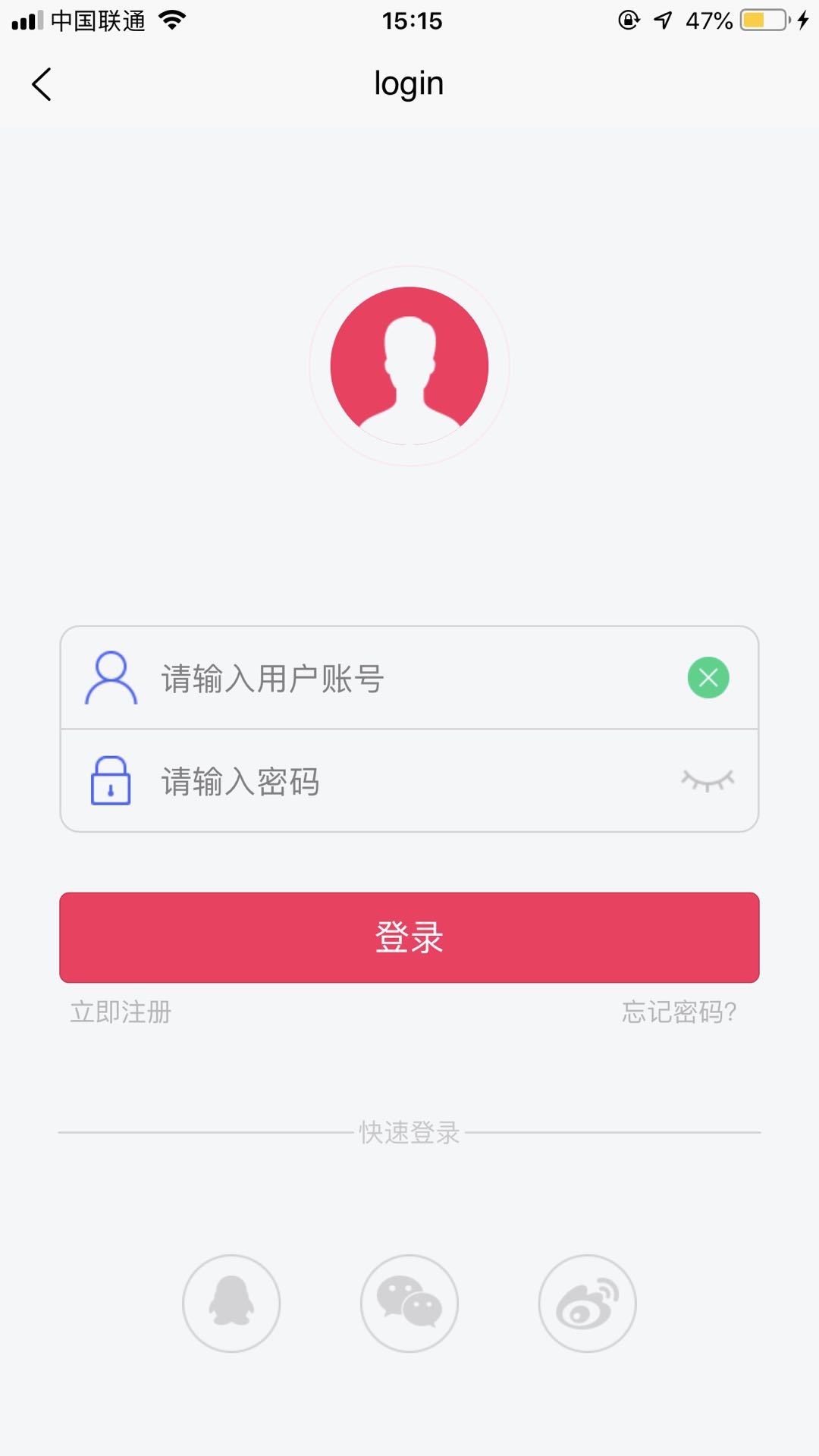Viewport: 819px width, 1456px height.
Task: Tap 忘记密码 to recover password
Action: (678, 1012)
